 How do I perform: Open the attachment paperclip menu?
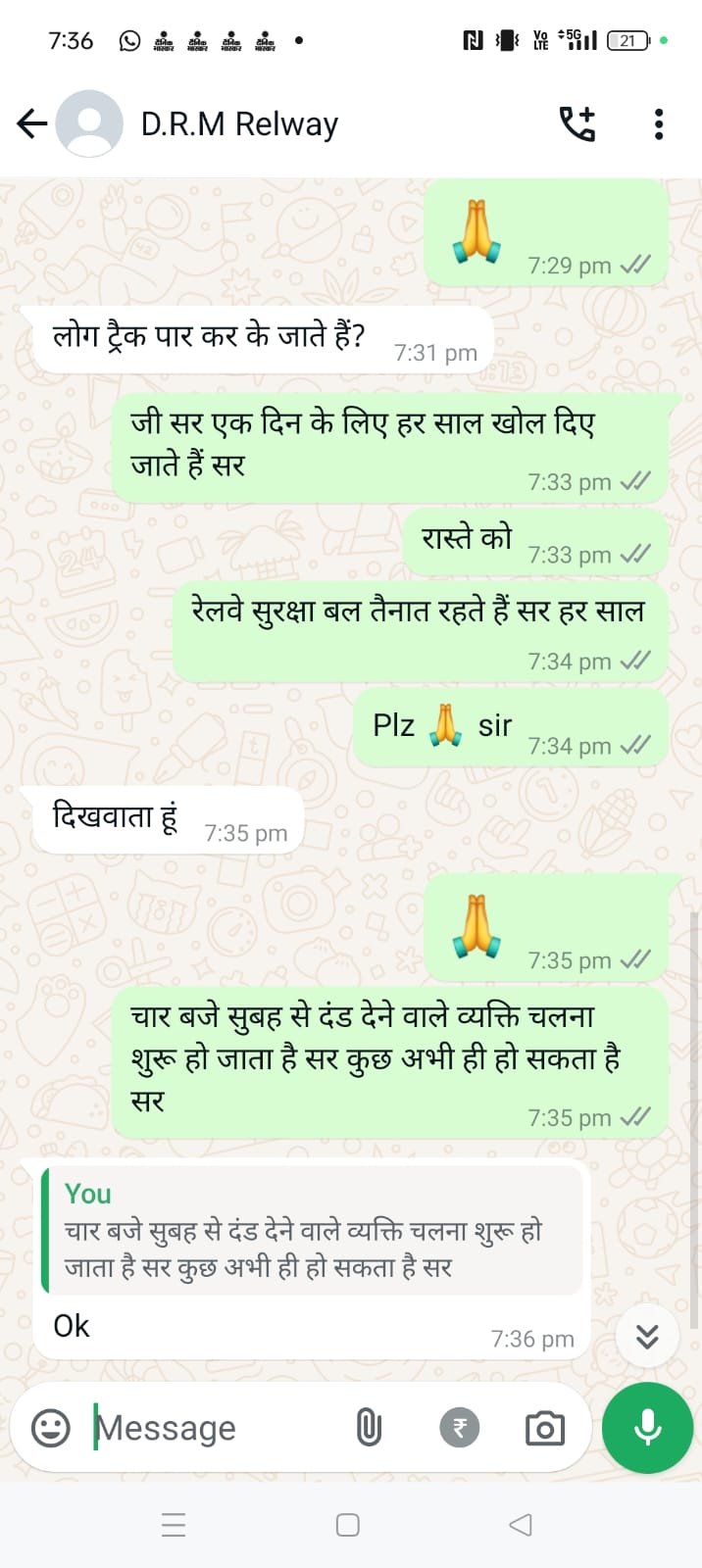(369, 1428)
